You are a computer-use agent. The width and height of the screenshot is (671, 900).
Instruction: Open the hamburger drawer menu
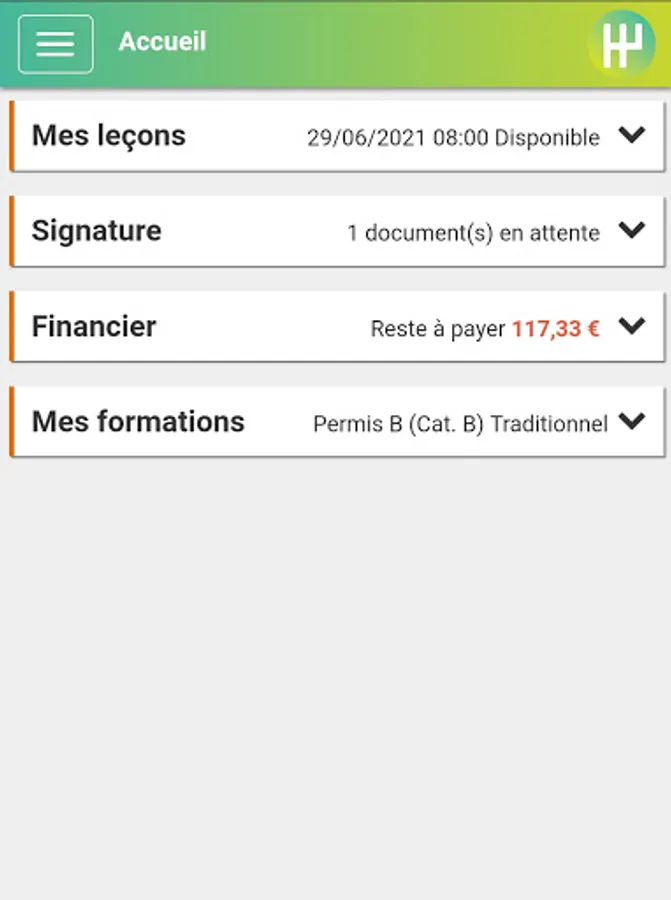point(56,44)
